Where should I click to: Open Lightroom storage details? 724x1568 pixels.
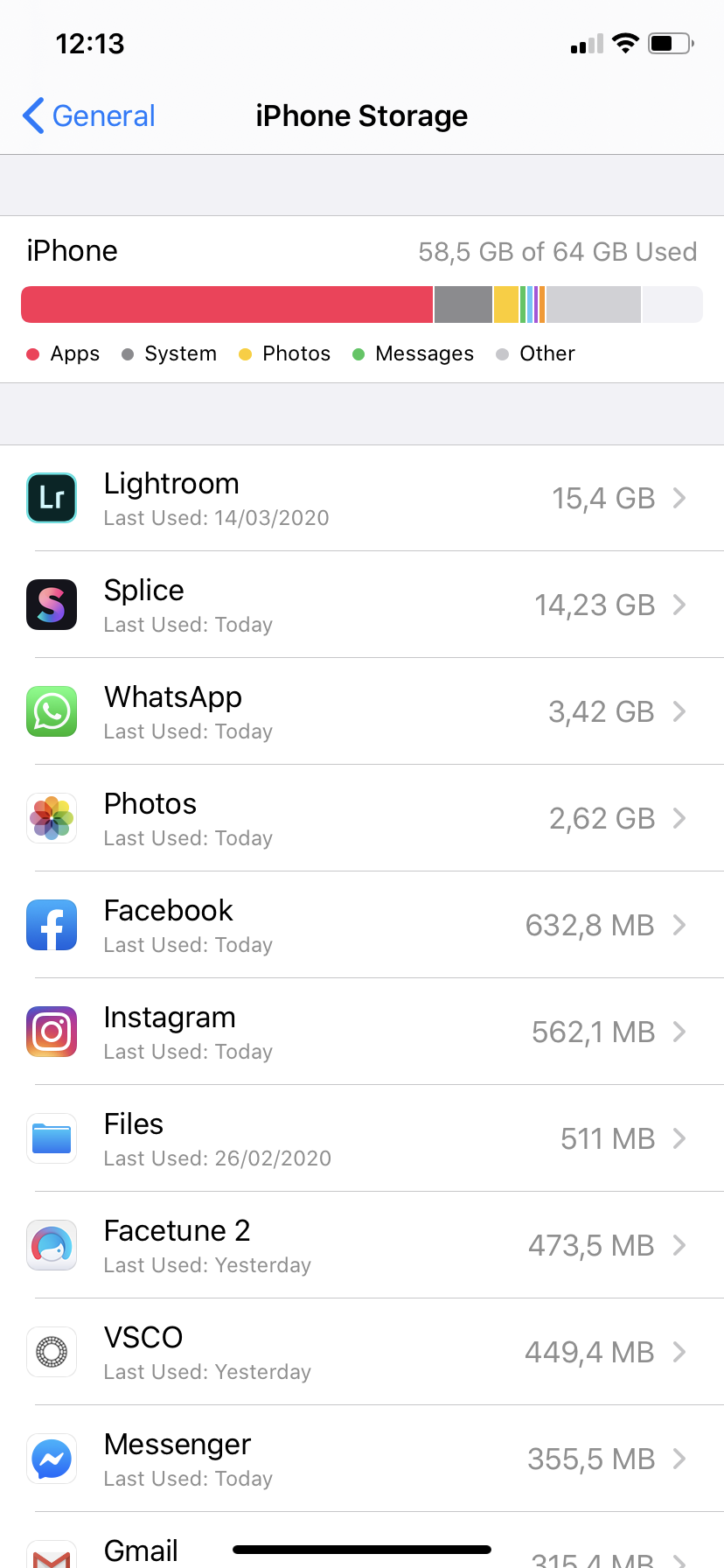(362, 499)
